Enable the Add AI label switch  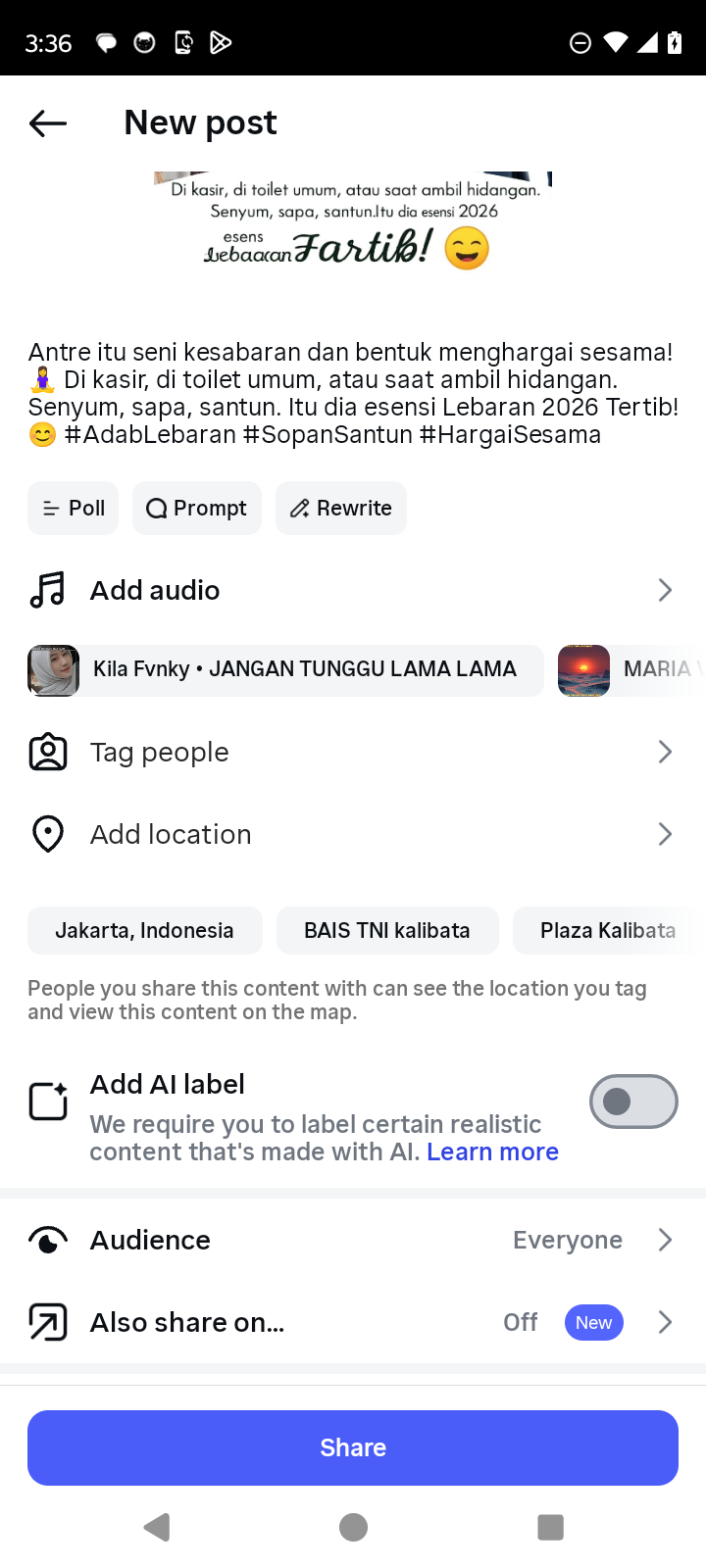(632, 1102)
